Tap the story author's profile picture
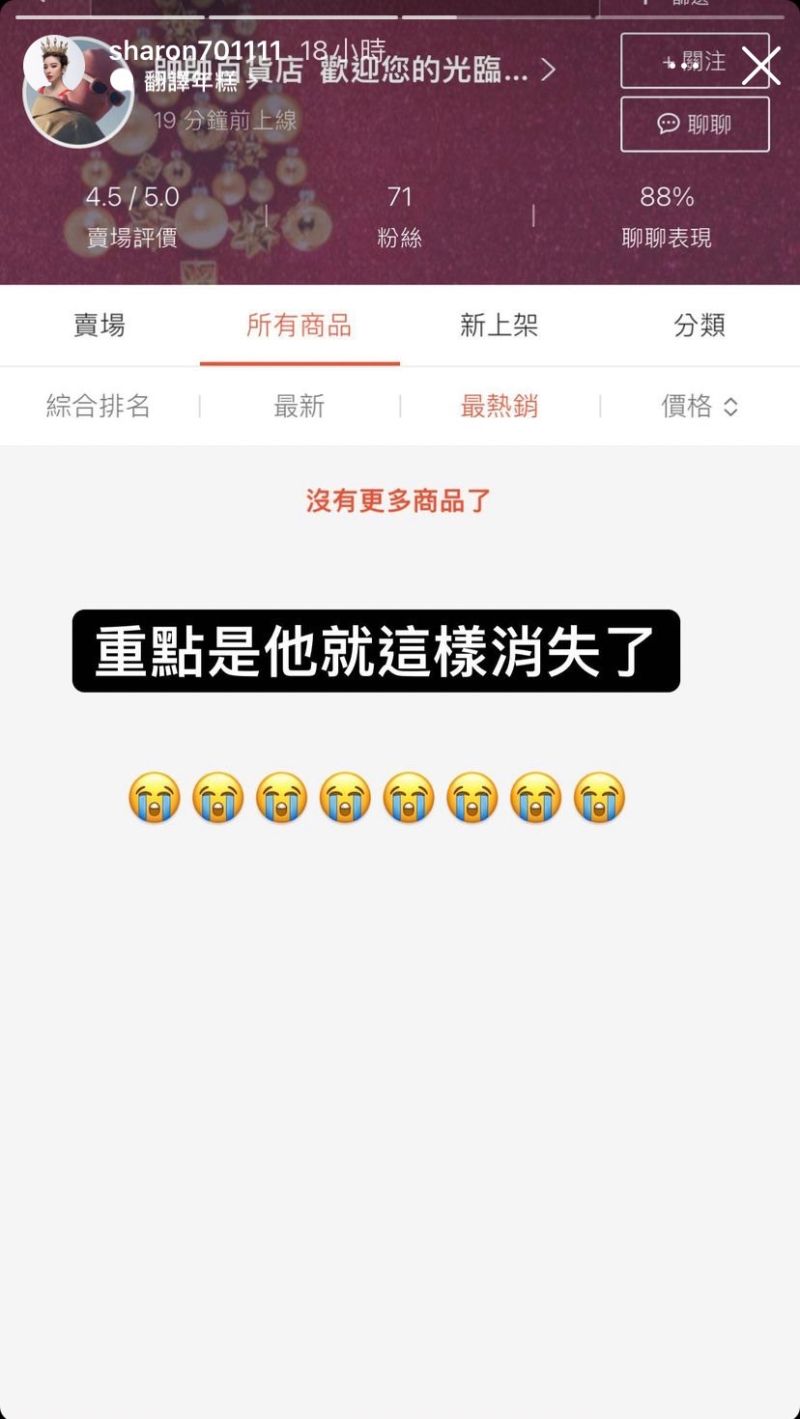800x1419 pixels. 78,91
